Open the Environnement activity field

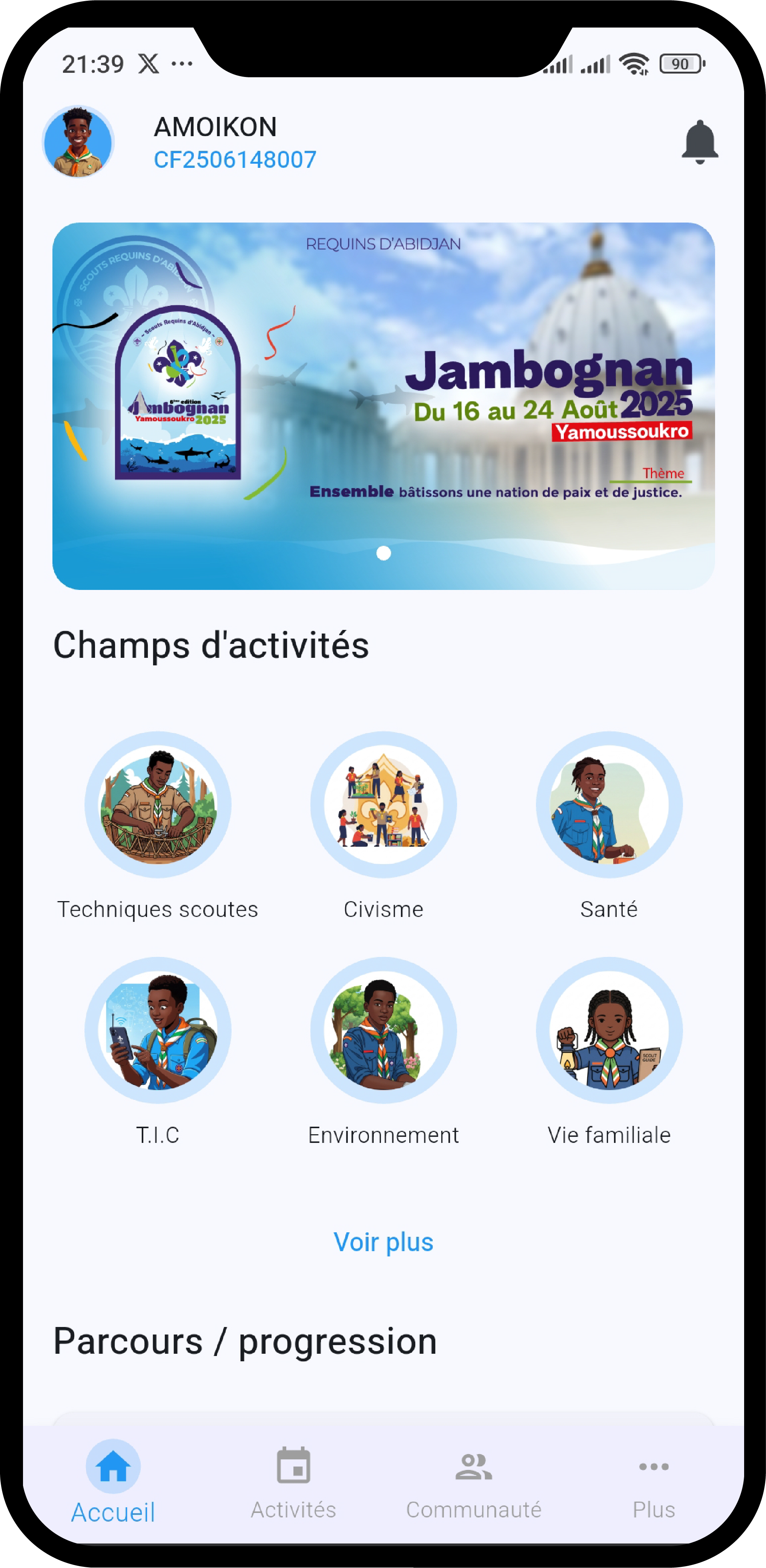[383, 1030]
